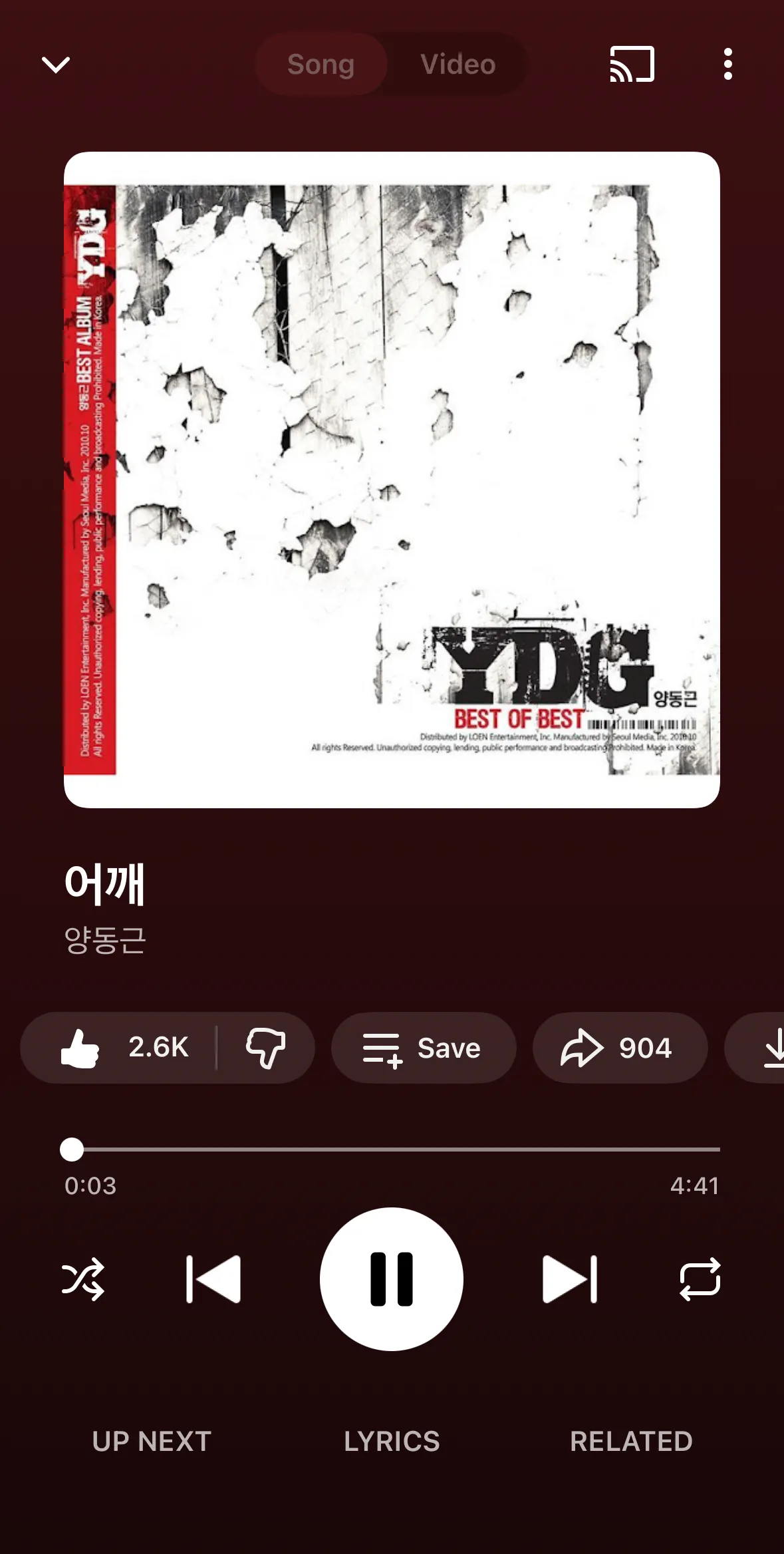Open the Up Next queue
This screenshot has width=784, height=1554.
click(152, 1442)
